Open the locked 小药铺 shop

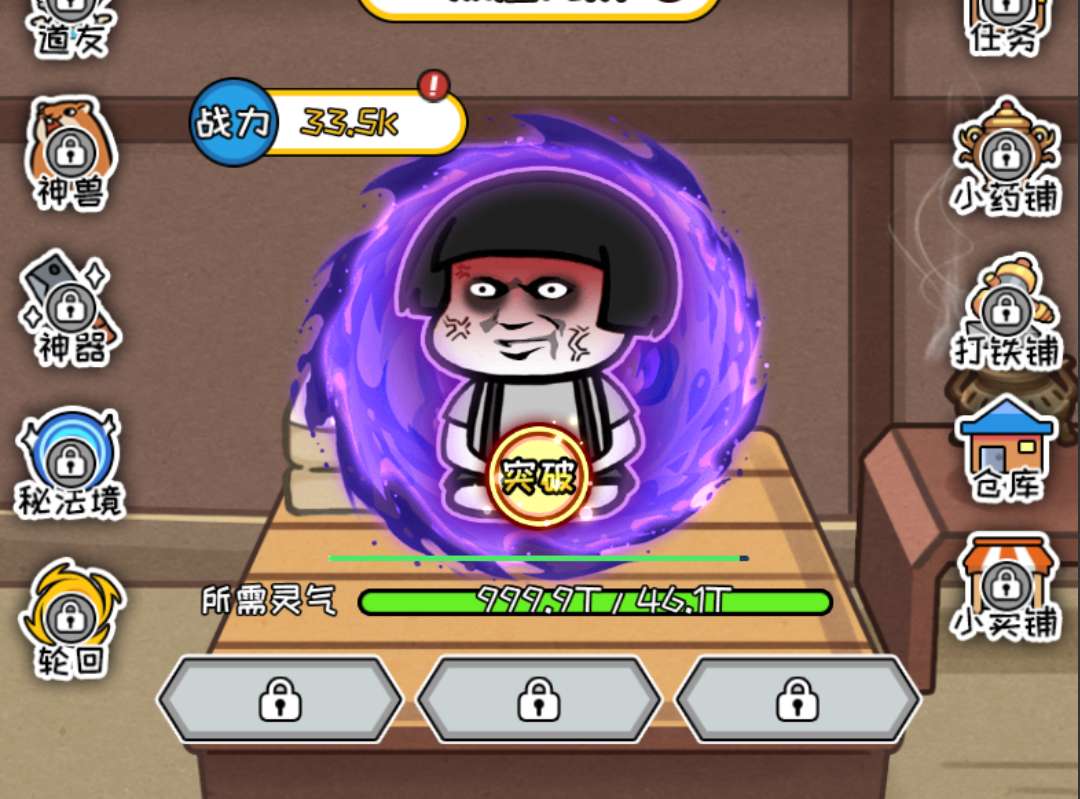pos(1004,155)
